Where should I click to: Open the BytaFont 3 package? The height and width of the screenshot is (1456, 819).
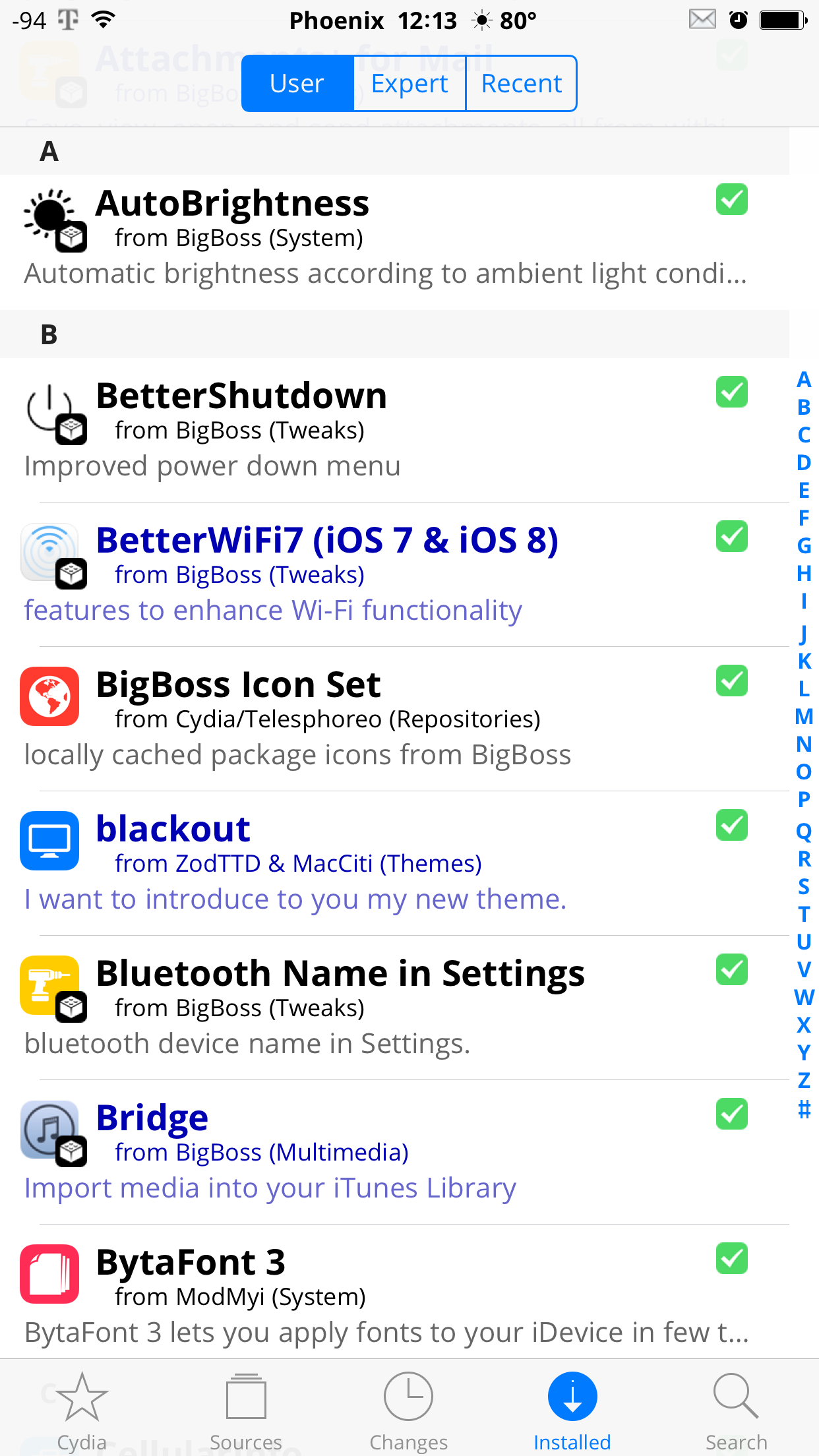(x=394, y=1291)
